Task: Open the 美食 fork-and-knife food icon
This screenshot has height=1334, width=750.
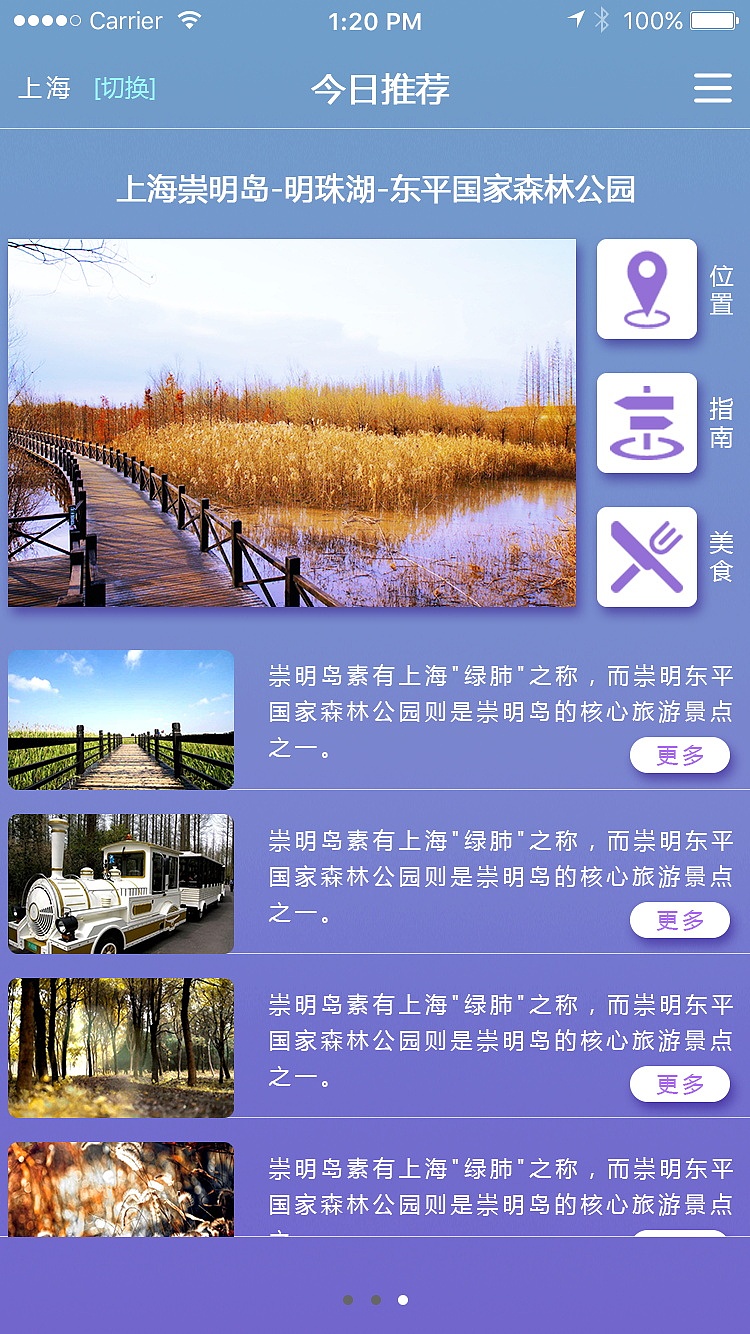Action: click(646, 557)
